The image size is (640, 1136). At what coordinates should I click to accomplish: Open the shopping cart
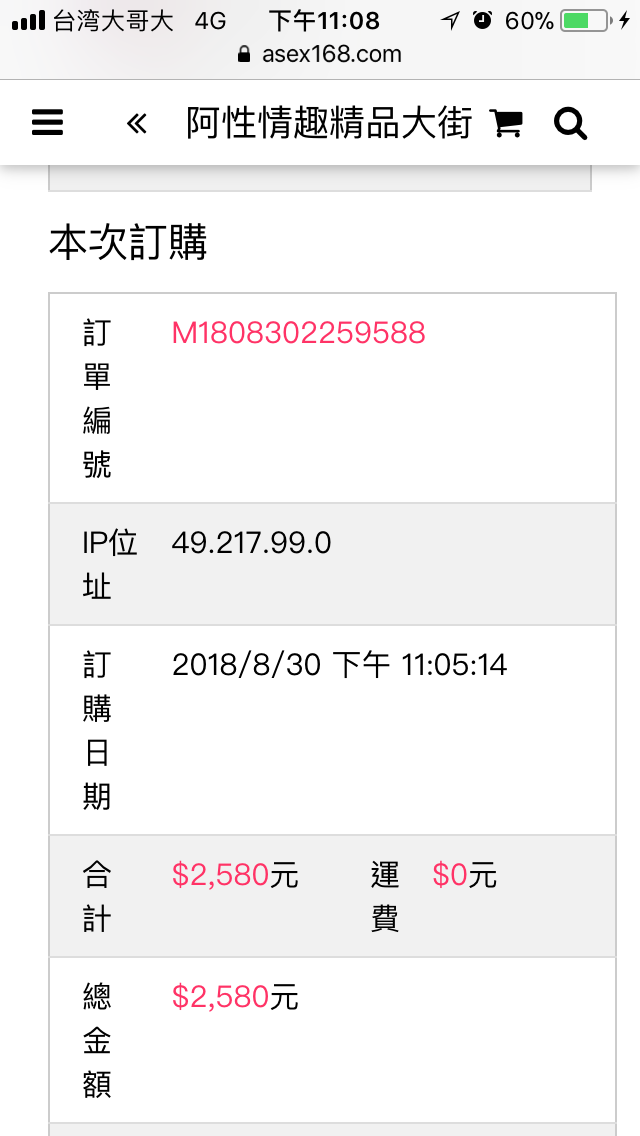click(507, 124)
